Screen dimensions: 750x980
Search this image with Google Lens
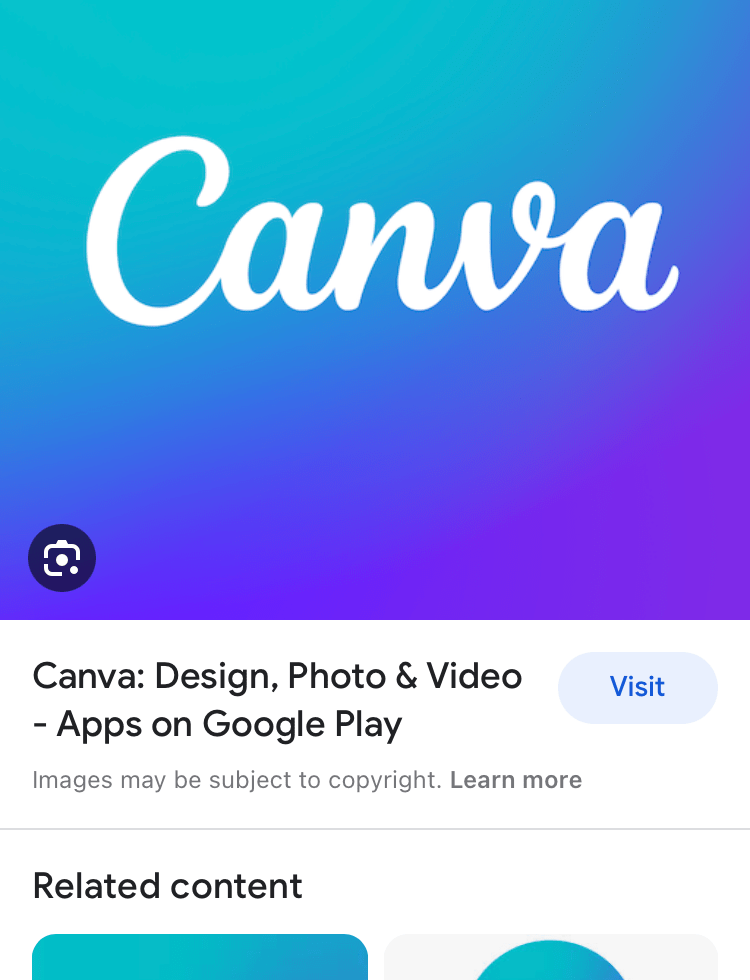62,558
